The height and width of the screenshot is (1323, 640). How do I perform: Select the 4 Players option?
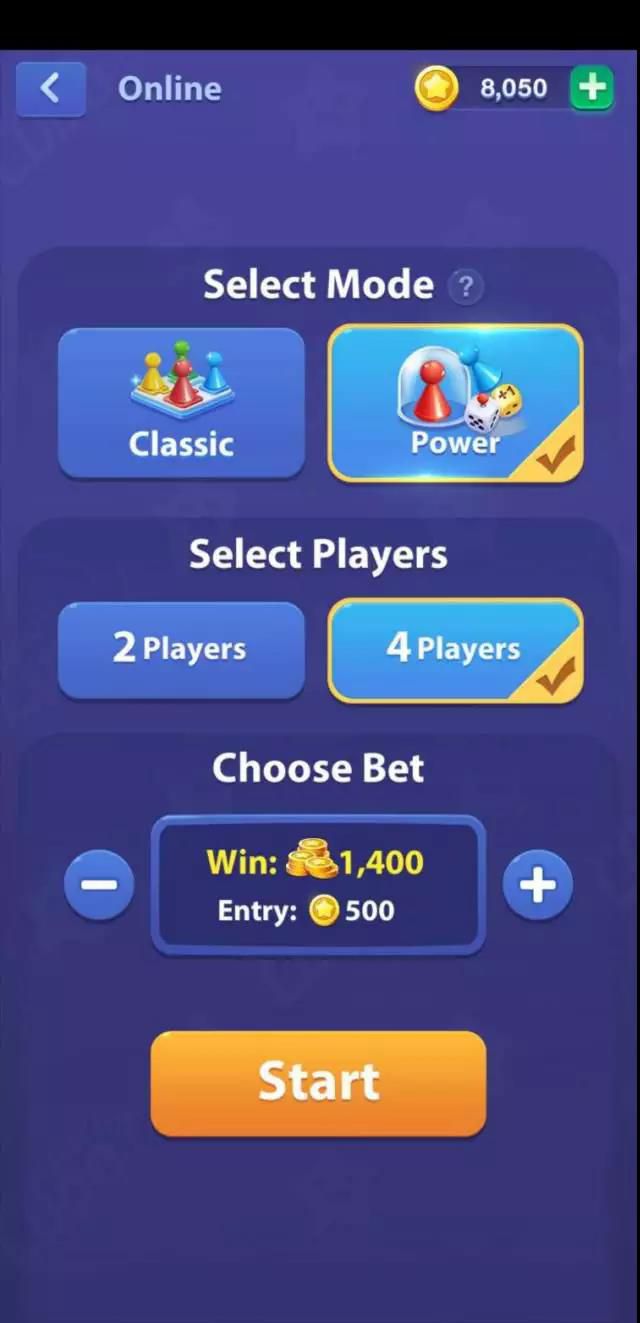tap(455, 649)
